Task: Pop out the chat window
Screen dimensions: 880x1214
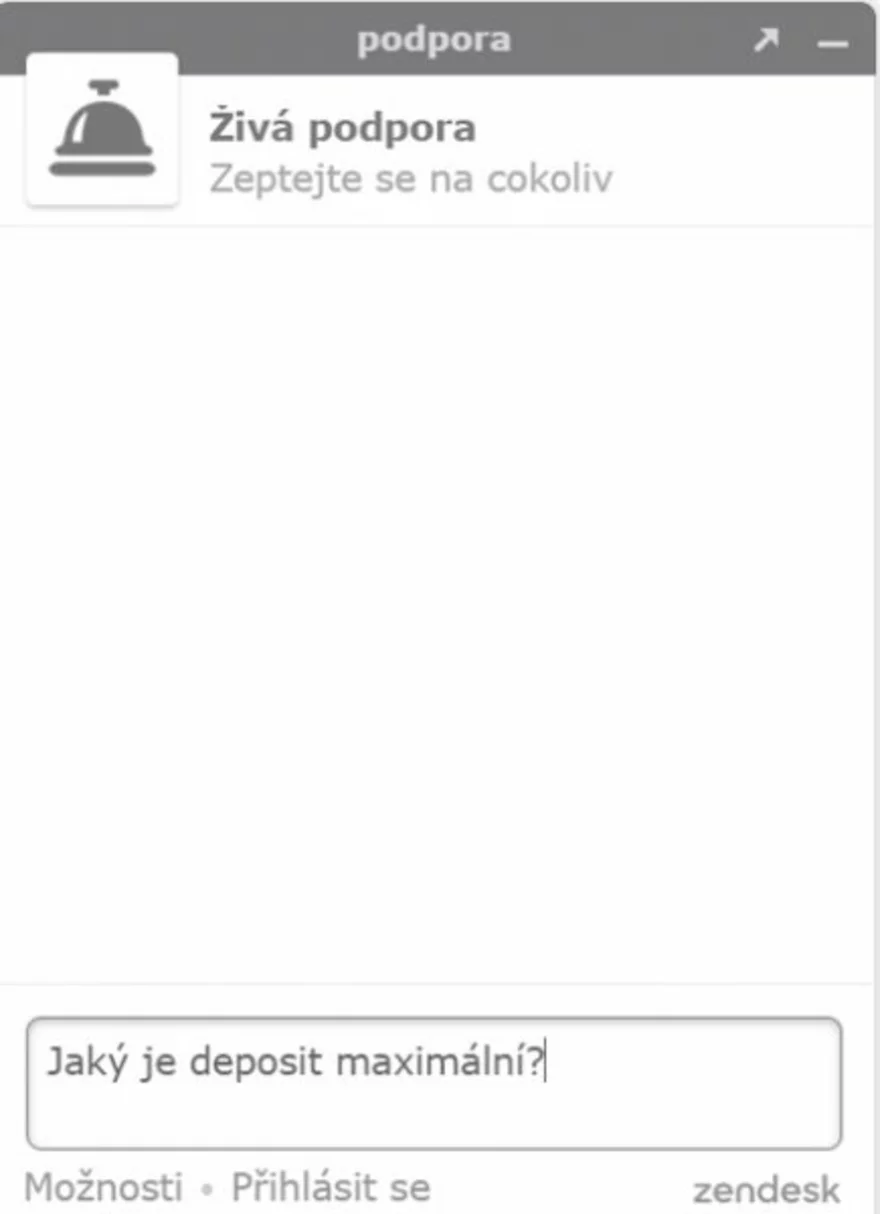Action: tap(766, 41)
